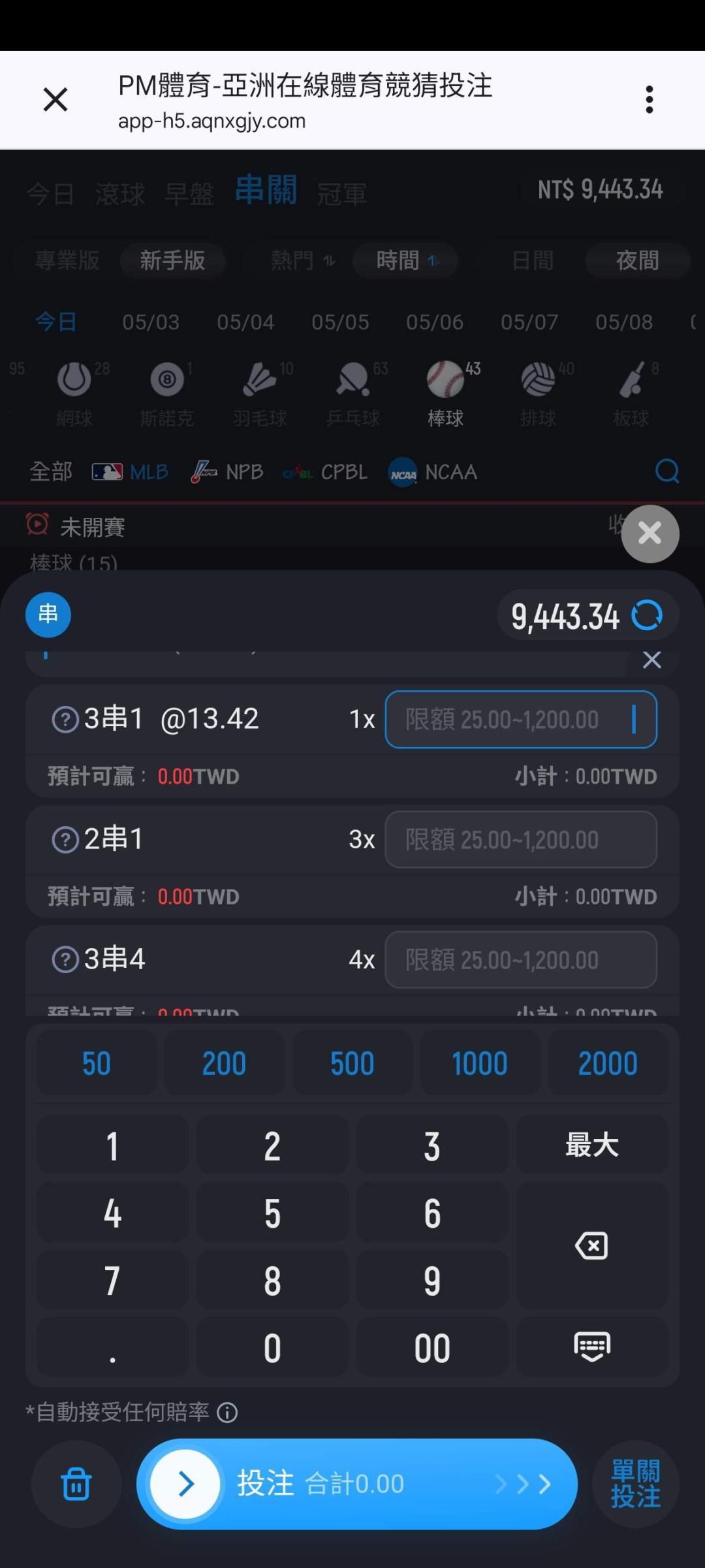Tap the 00 key on the keypad
This screenshot has width=705, height=1568.
point(432,1348)
